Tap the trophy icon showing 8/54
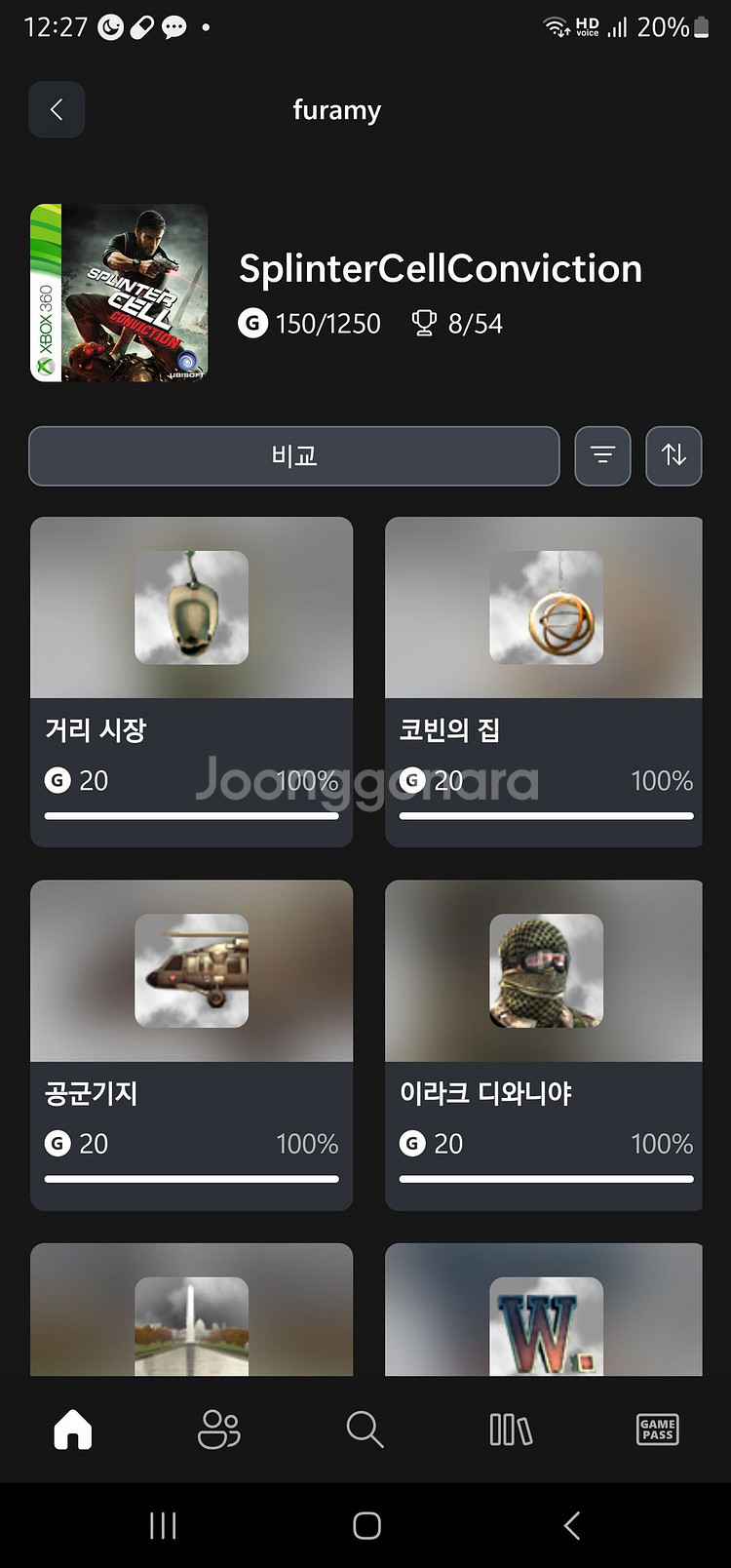This screenshot has height=1568, width=731. tap(426, 323)
